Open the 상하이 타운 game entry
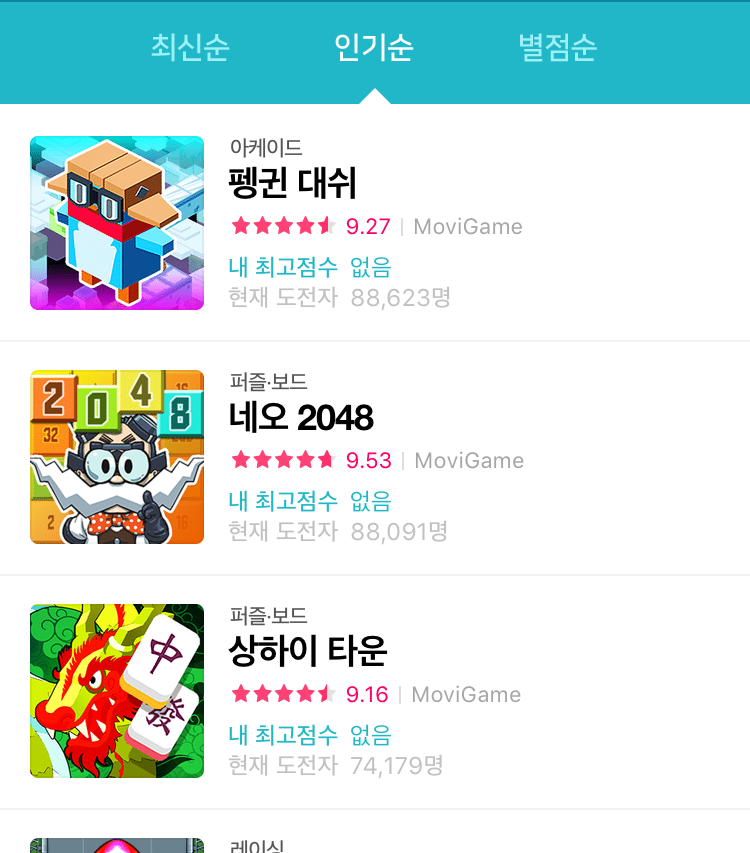 coord(307,652)
